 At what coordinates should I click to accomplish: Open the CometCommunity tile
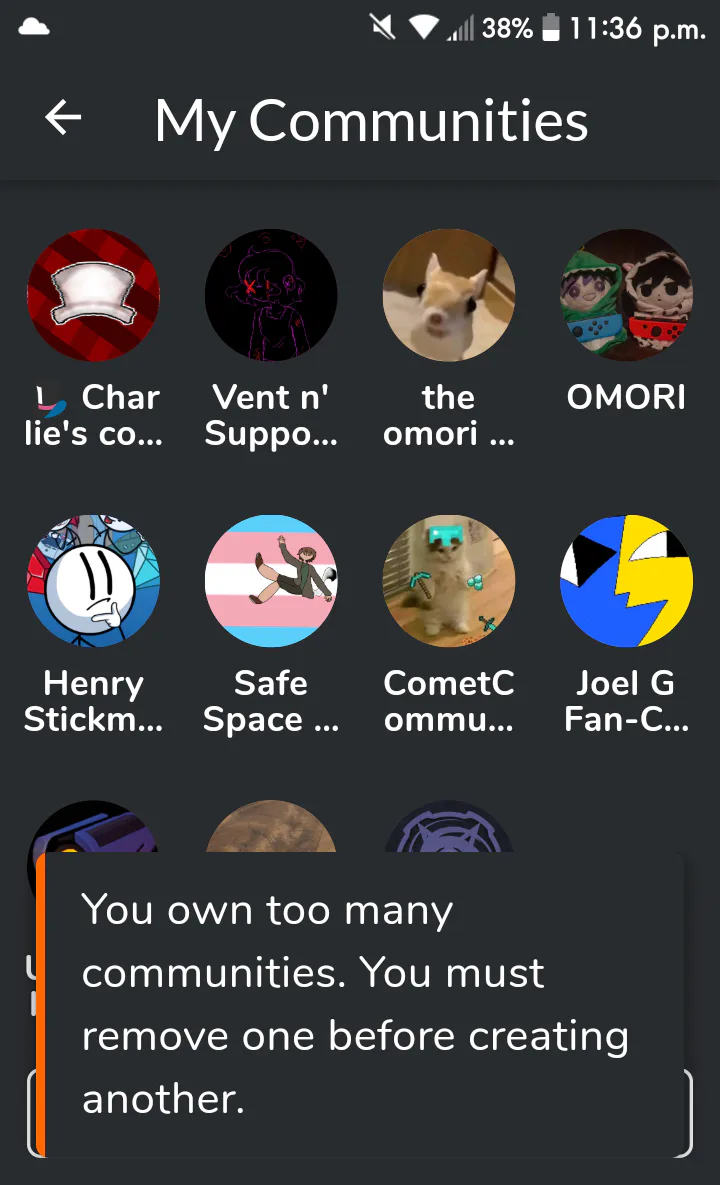[x=449, y=581]
